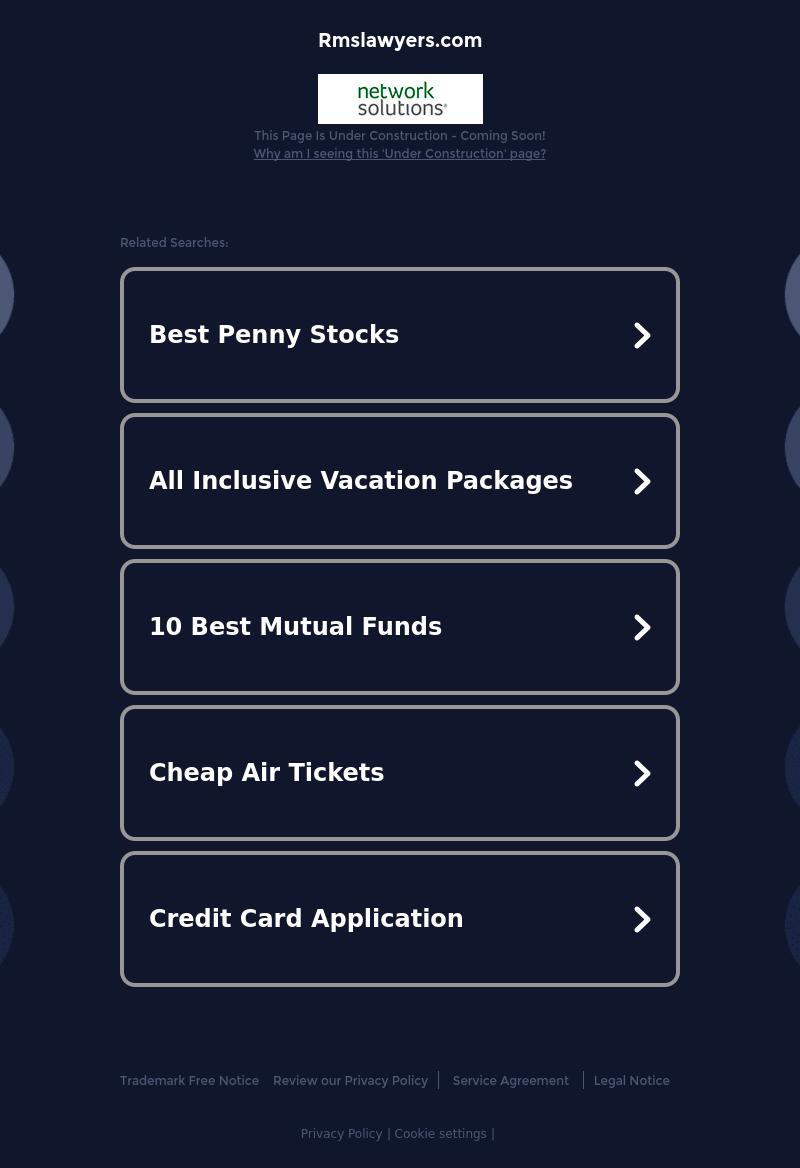Open Credit Card Application search
Screen dimensions: 800x1168
pos(399,919)
